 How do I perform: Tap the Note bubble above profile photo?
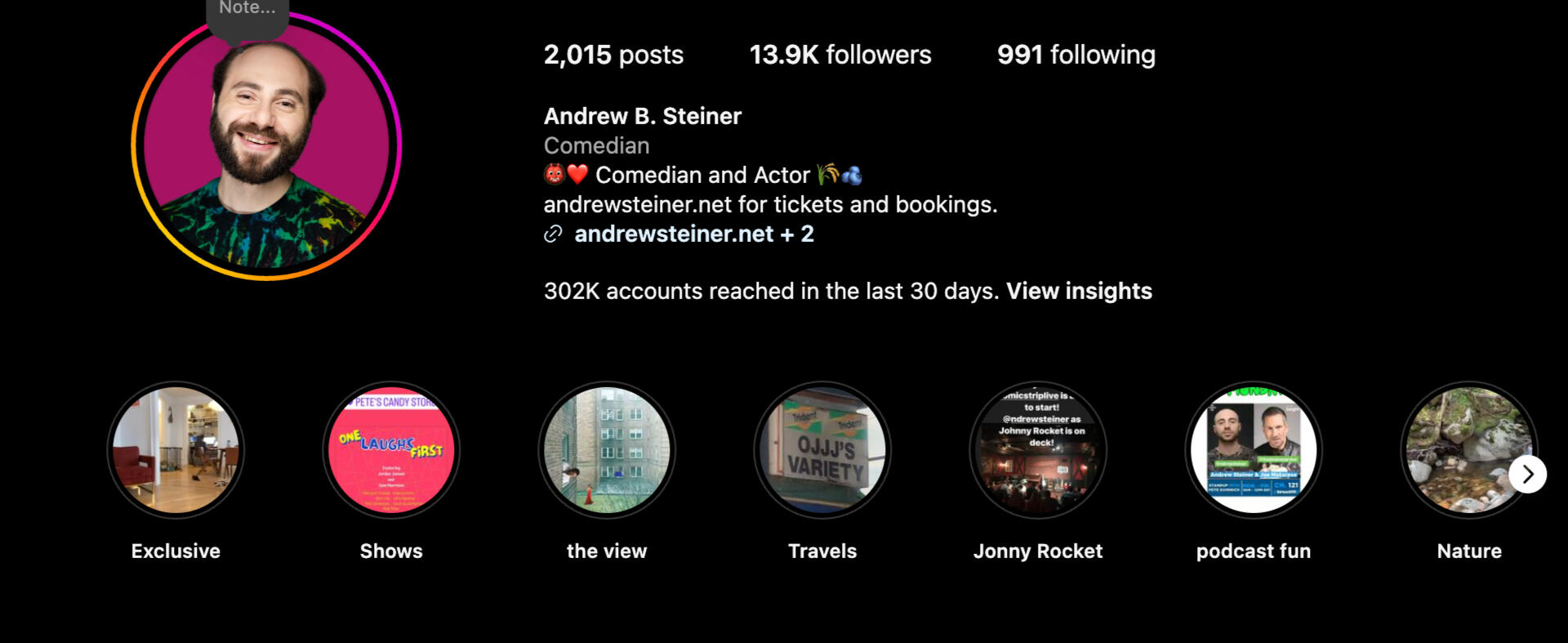247,11
